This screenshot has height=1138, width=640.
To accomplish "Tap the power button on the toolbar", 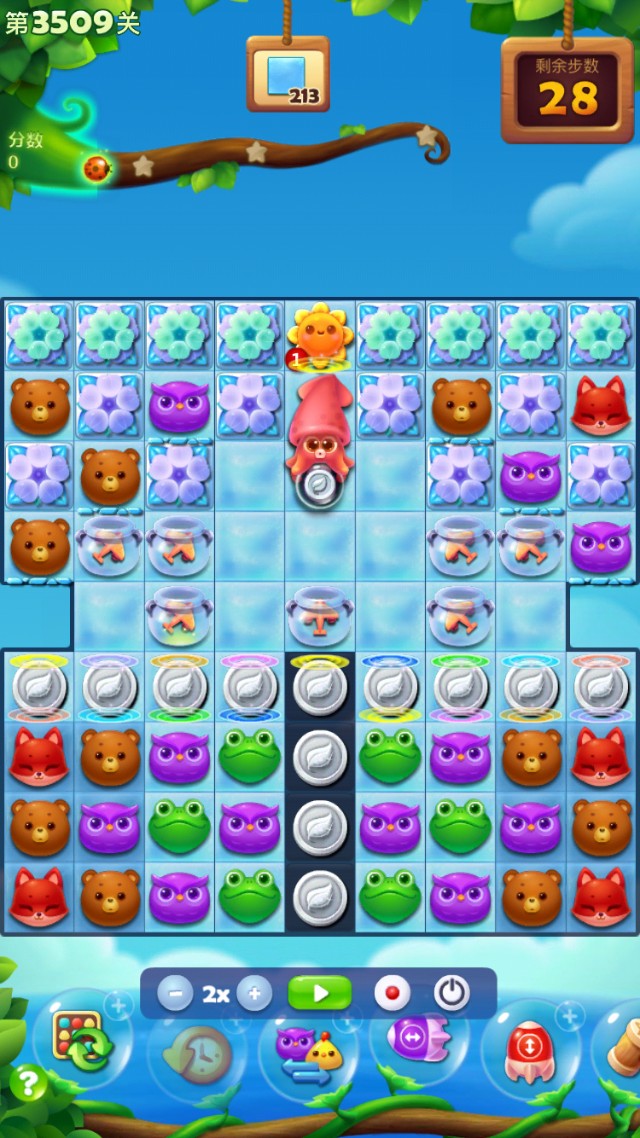I will 452,994.
